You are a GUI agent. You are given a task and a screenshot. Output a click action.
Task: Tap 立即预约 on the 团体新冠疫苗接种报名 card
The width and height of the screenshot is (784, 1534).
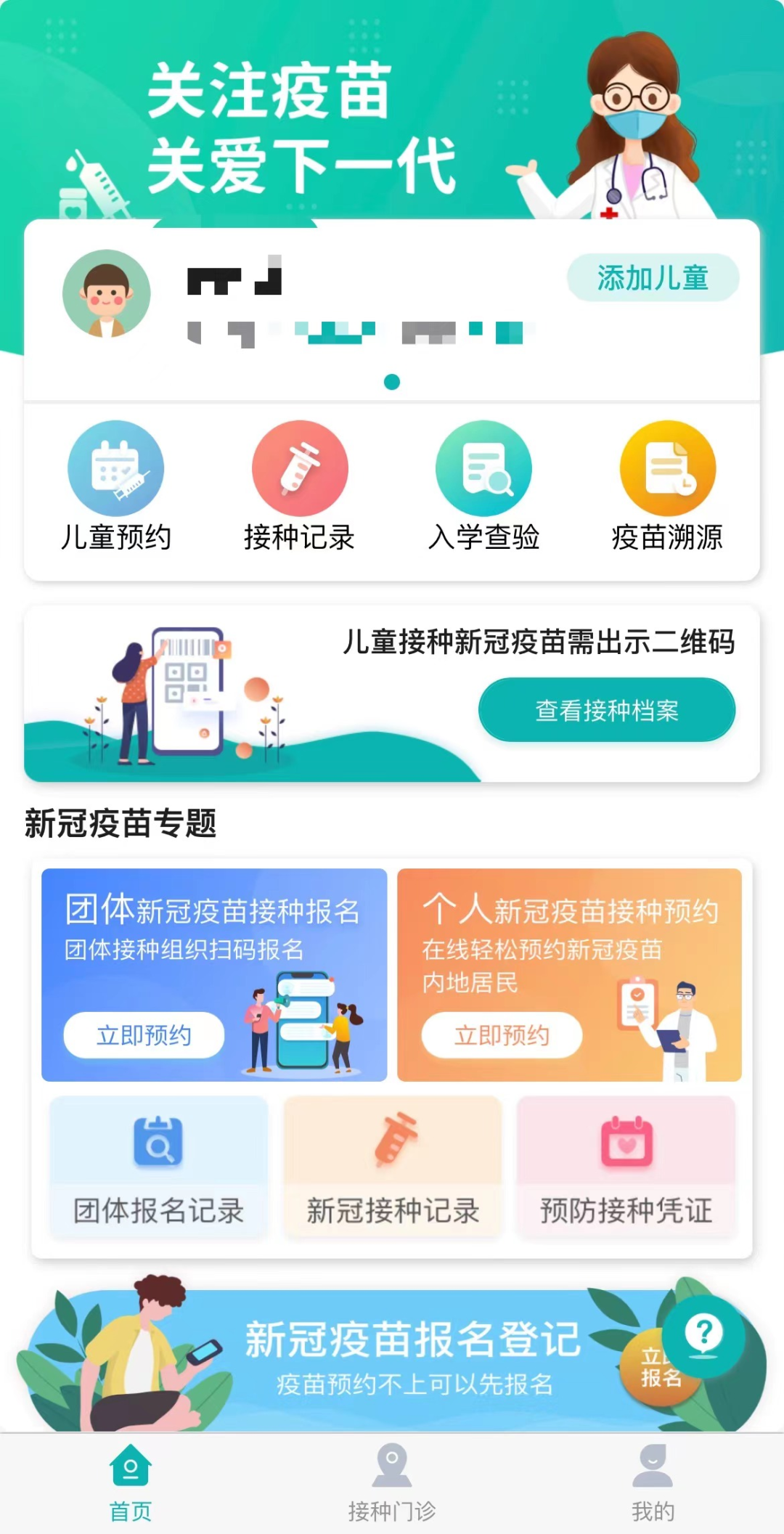144,1035
